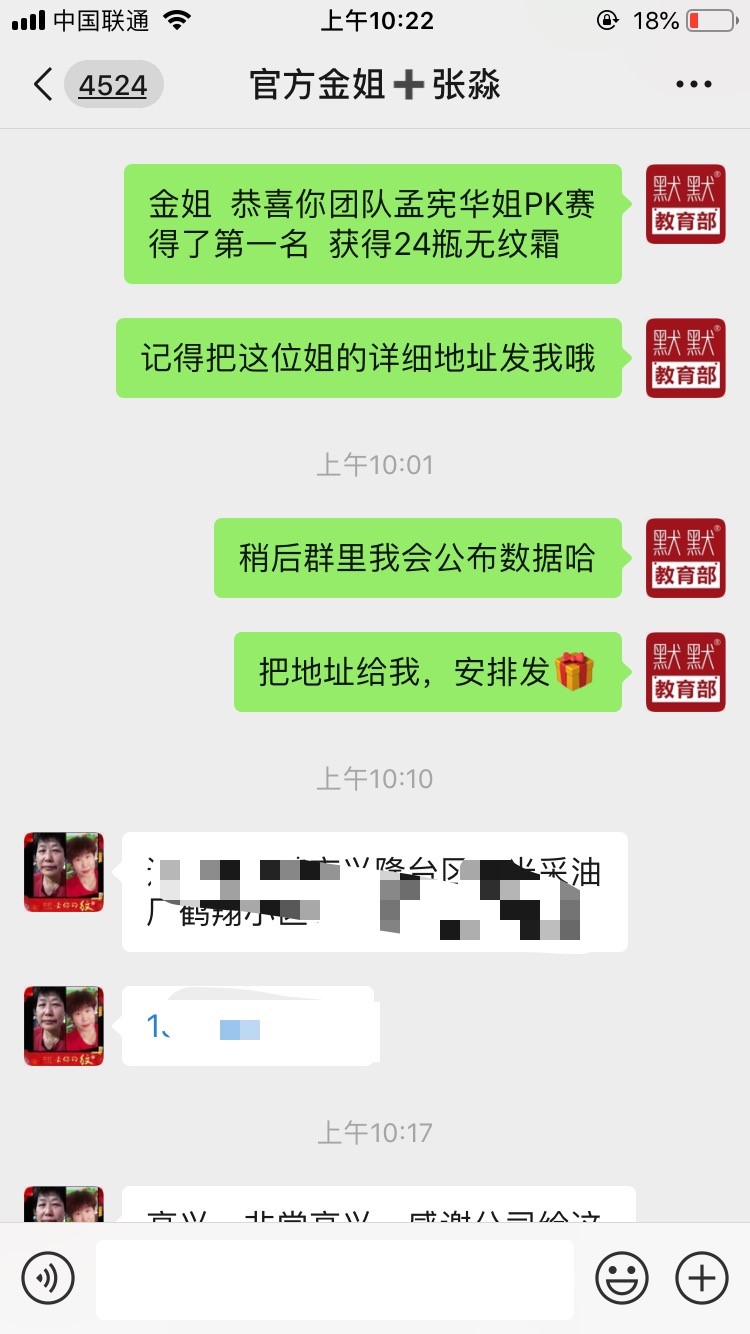Tap the plus icon to open more functions

click(701, 1277)
